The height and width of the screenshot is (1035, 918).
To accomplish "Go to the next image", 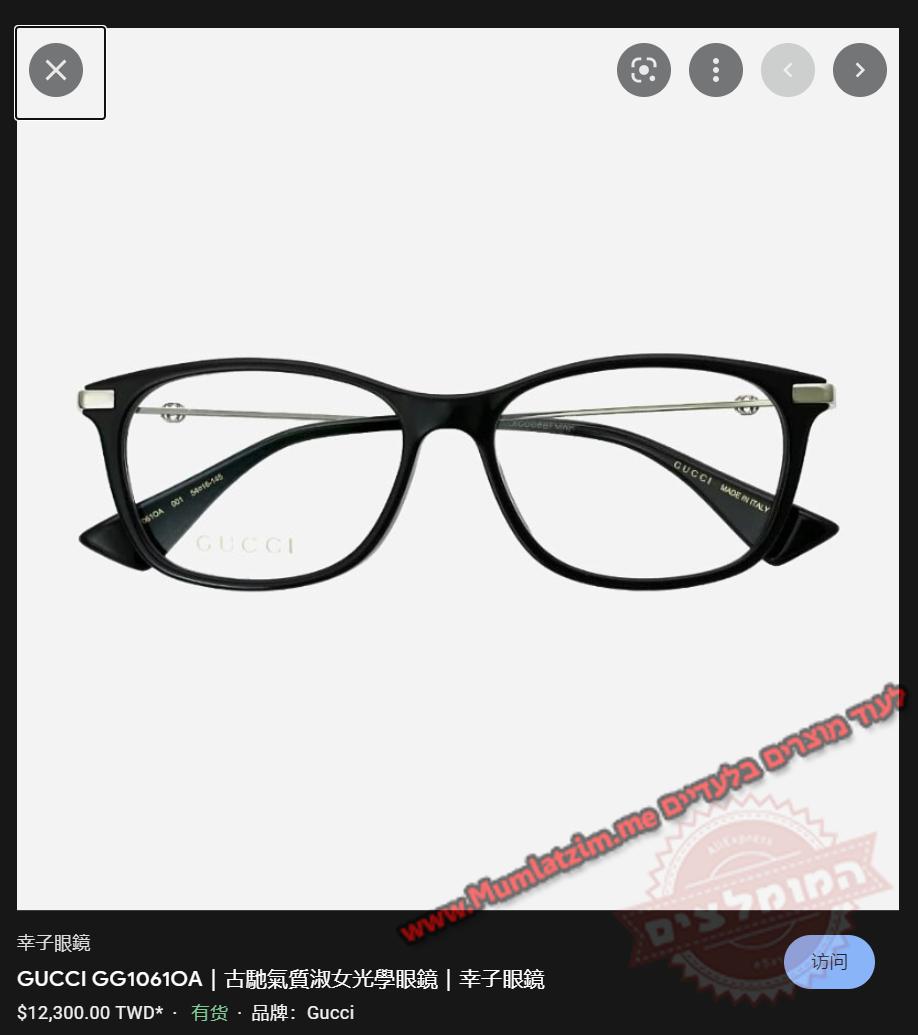I will (859, 70).
